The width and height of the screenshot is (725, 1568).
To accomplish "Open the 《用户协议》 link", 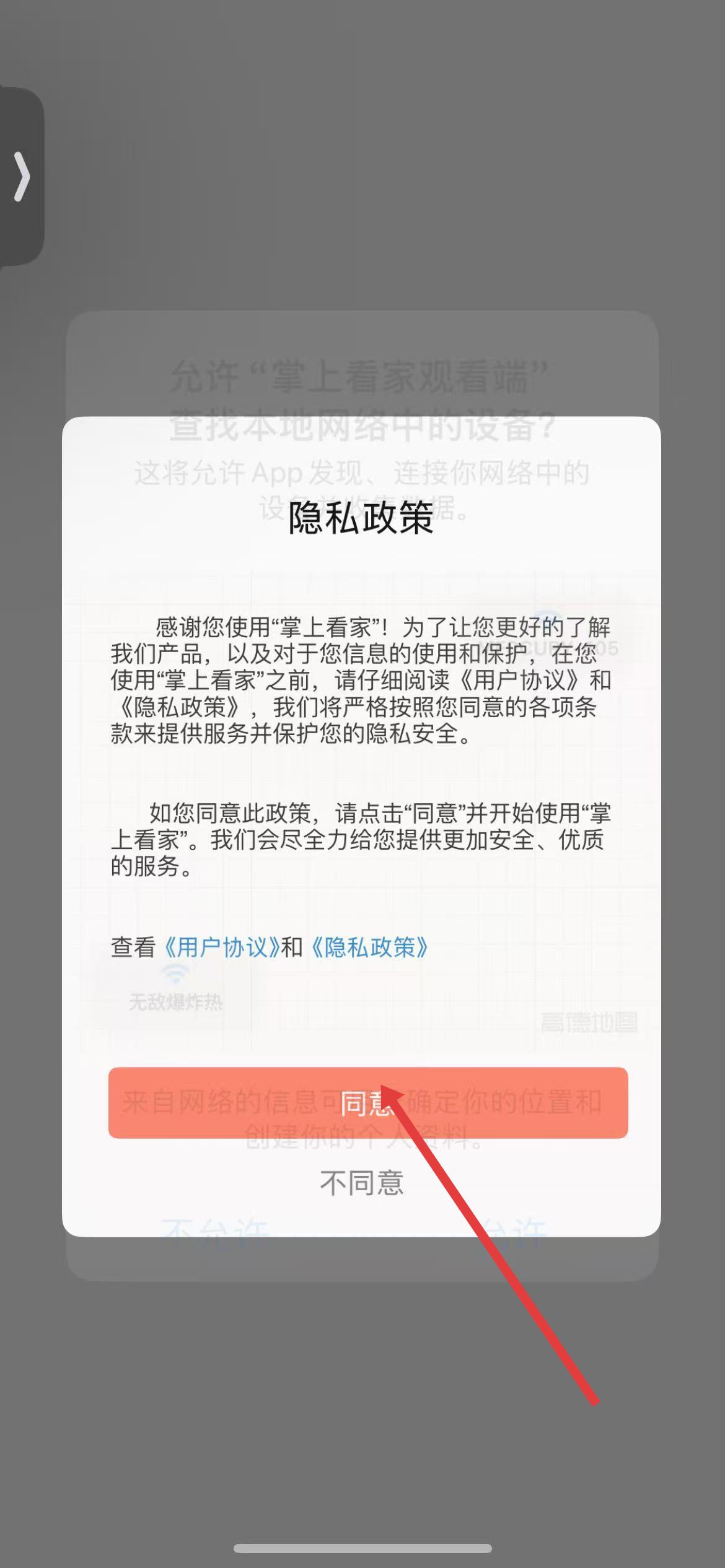I will [221, 947].
